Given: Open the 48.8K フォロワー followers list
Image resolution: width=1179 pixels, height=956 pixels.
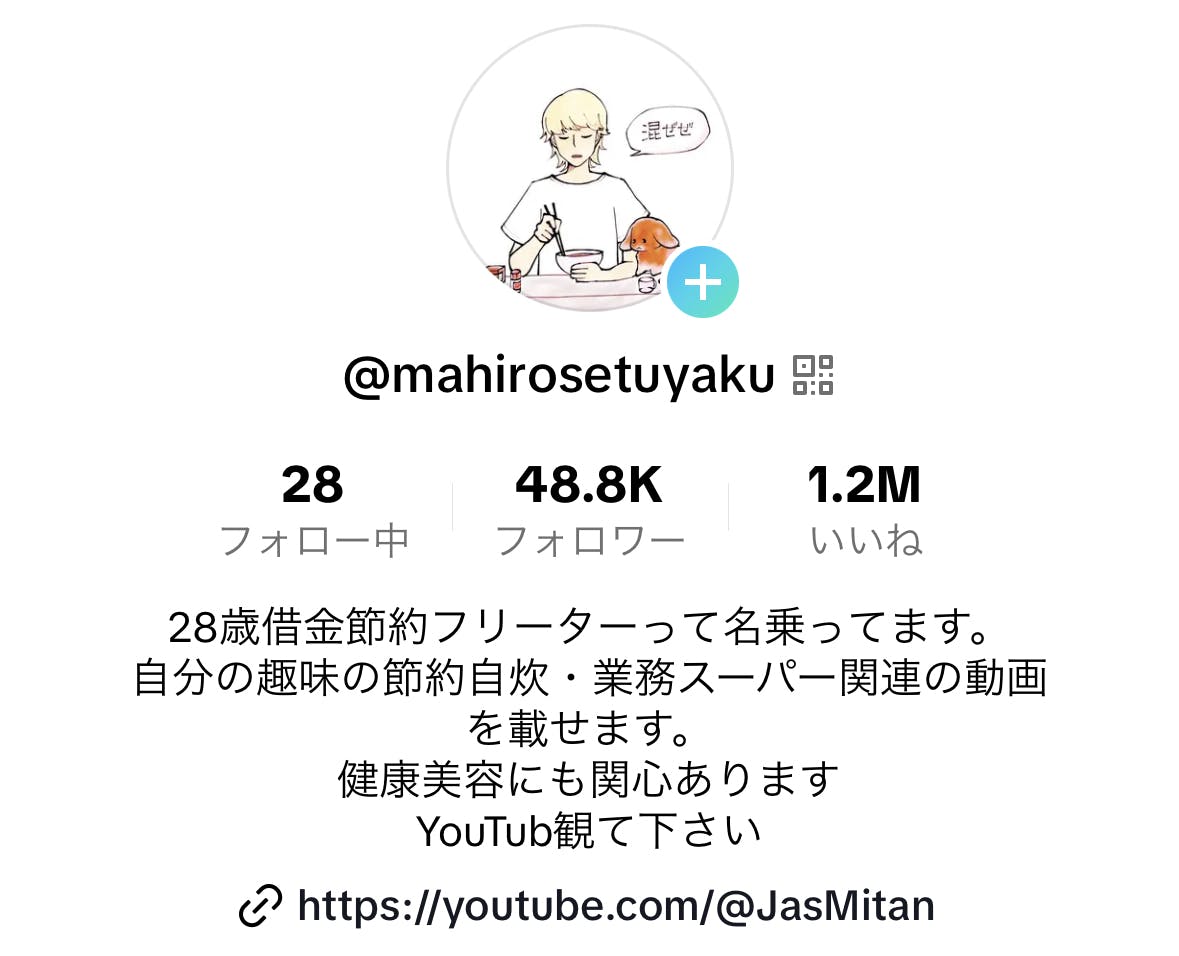Looking at the screenshot, I should click(x=590, y=510).
